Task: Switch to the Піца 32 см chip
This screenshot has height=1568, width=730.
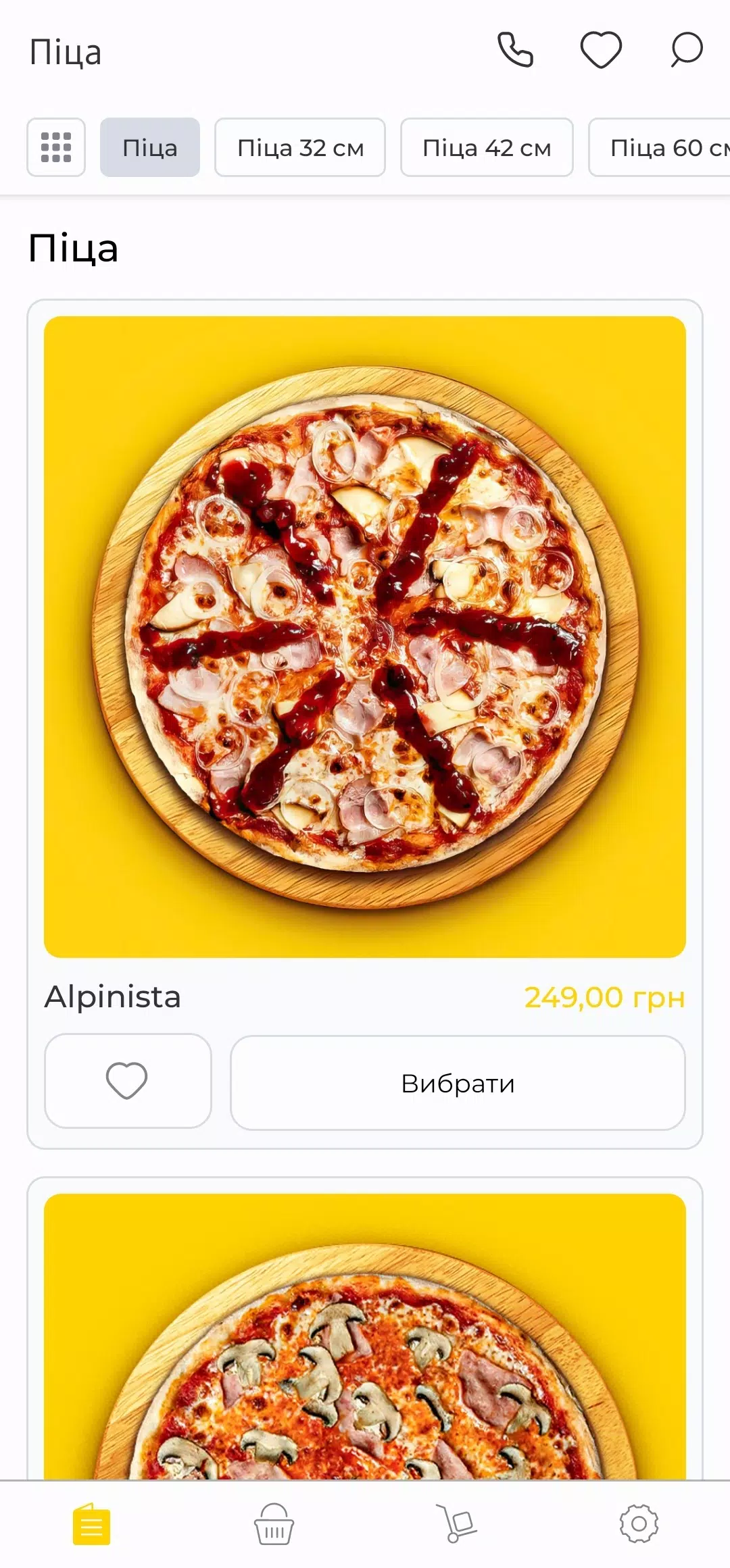Action: point(300,147)
